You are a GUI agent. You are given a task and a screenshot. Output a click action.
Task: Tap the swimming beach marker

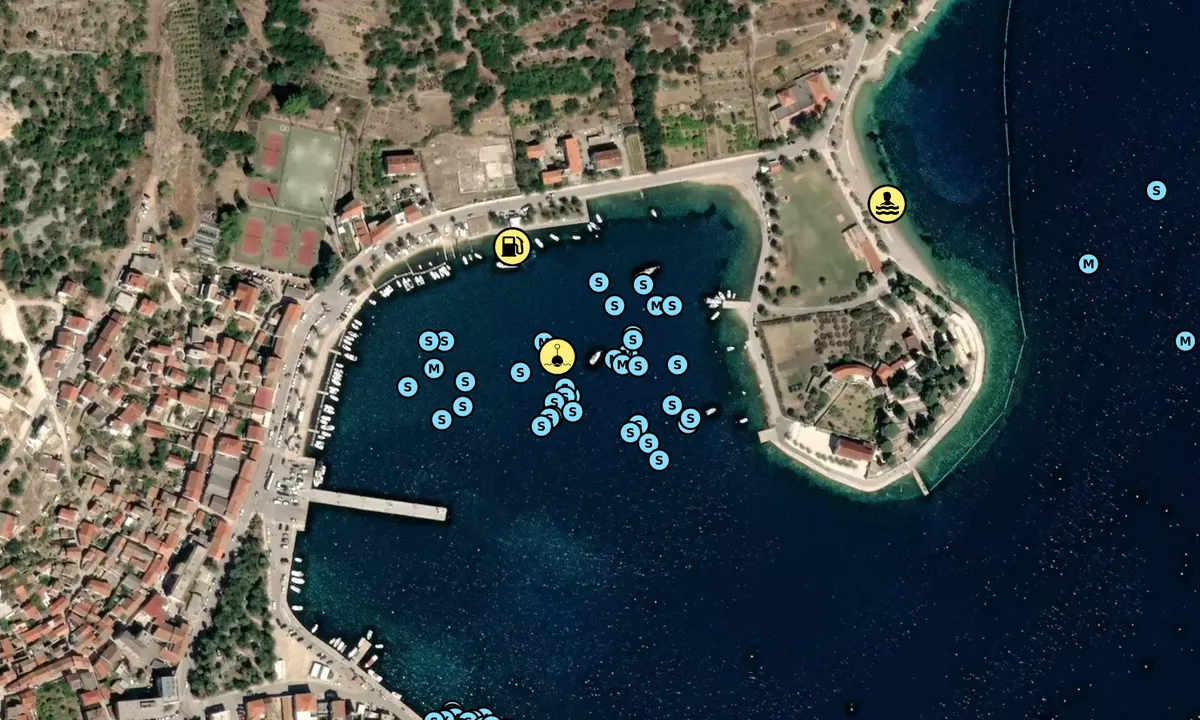886,204
